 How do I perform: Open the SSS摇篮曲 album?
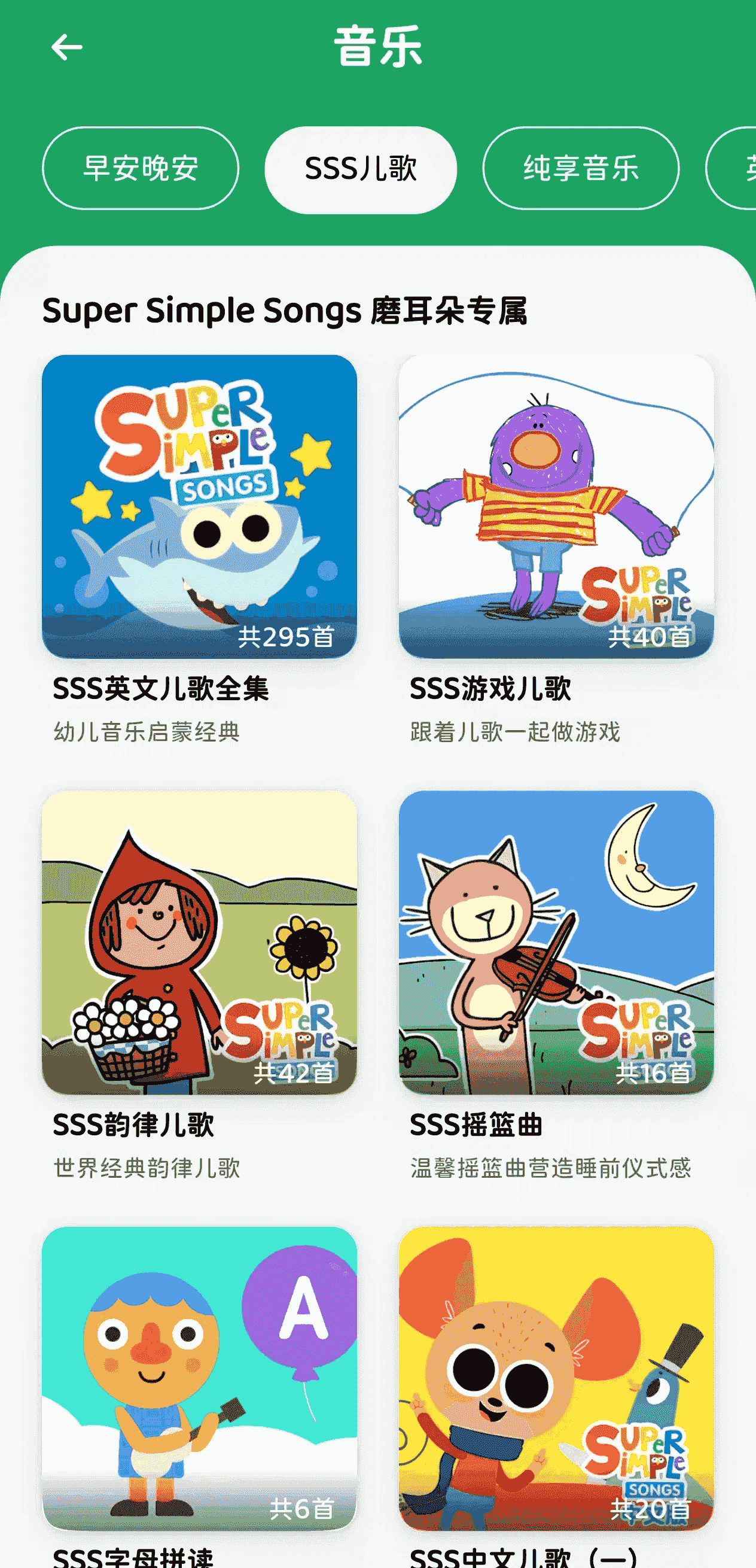tap(556, 942)
